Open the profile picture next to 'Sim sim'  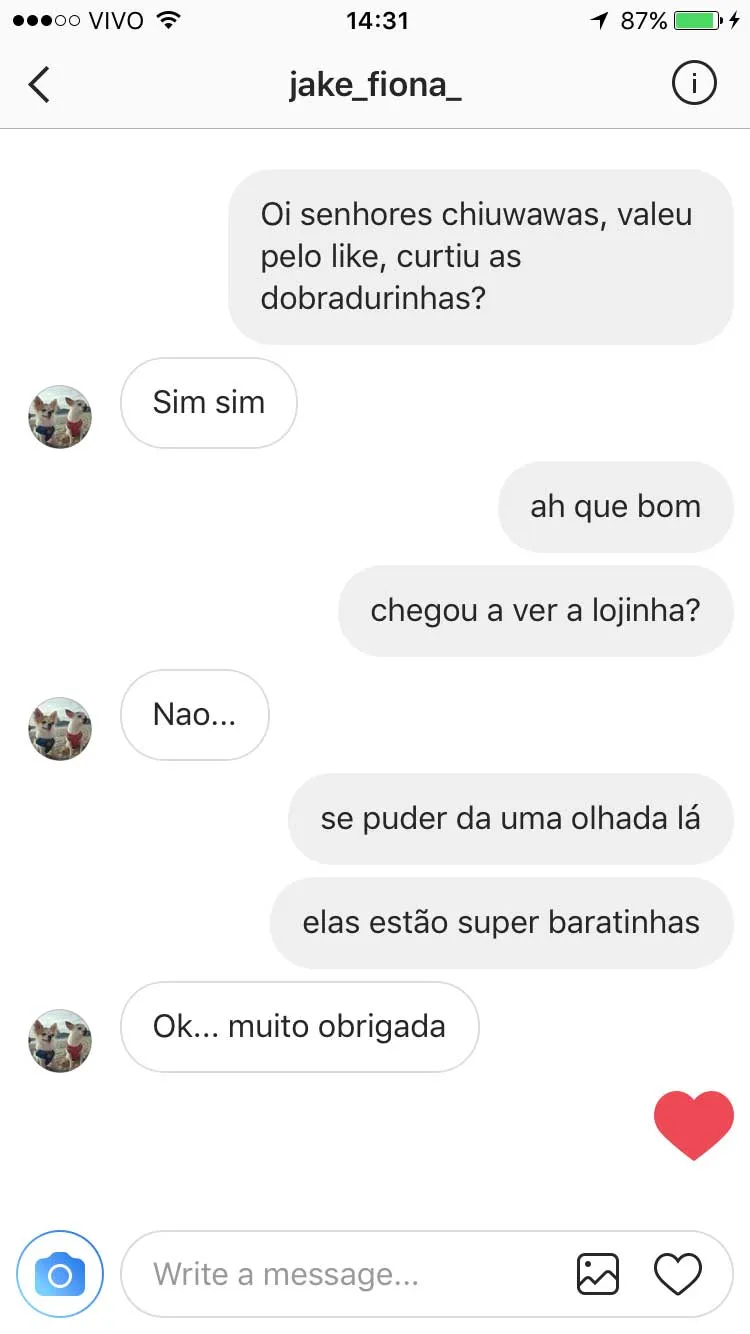(60, 417)
